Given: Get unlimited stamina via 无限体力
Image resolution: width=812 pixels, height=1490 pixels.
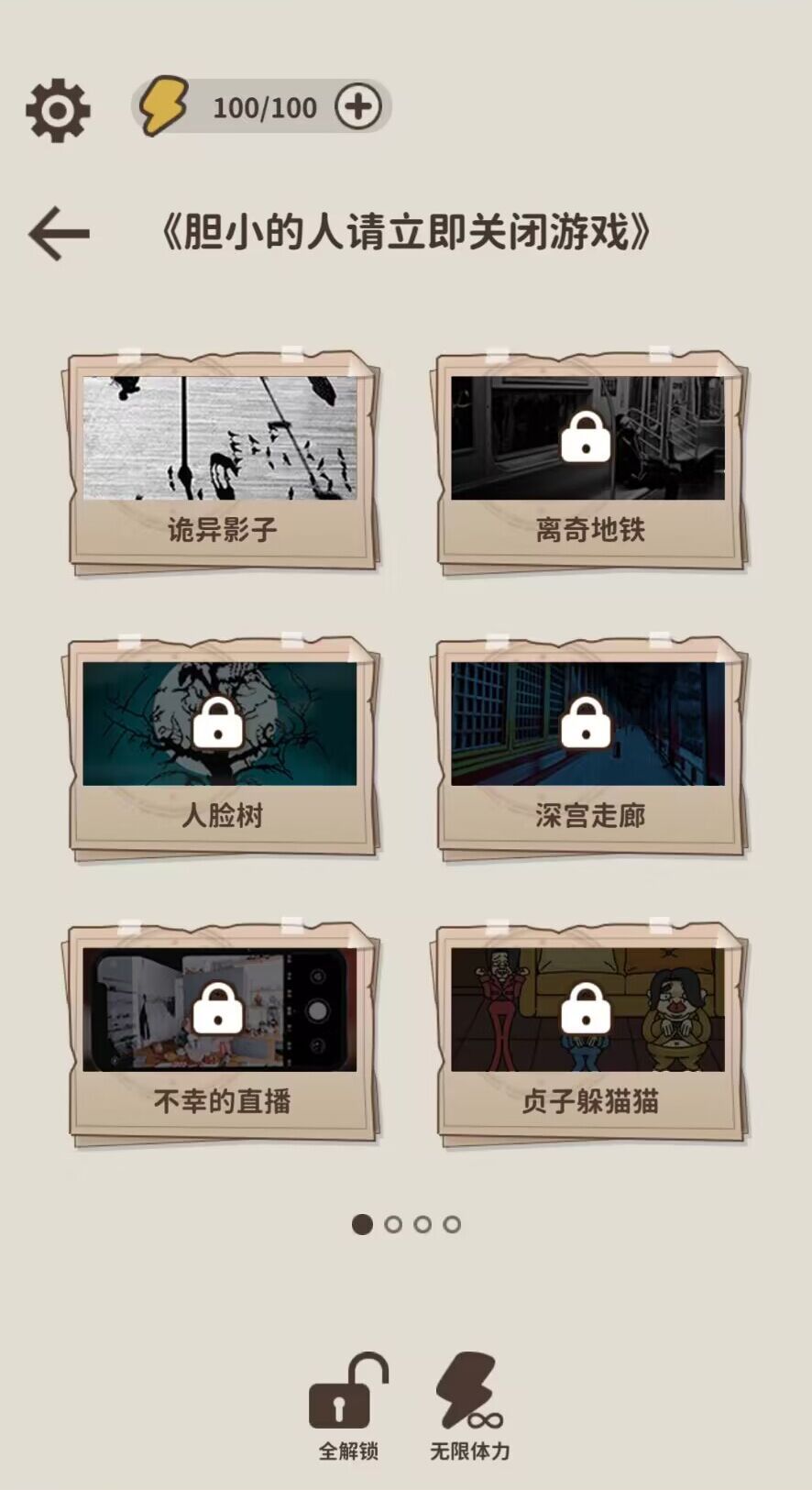Looking at the screenshot, I should [x=469, y=1405].
